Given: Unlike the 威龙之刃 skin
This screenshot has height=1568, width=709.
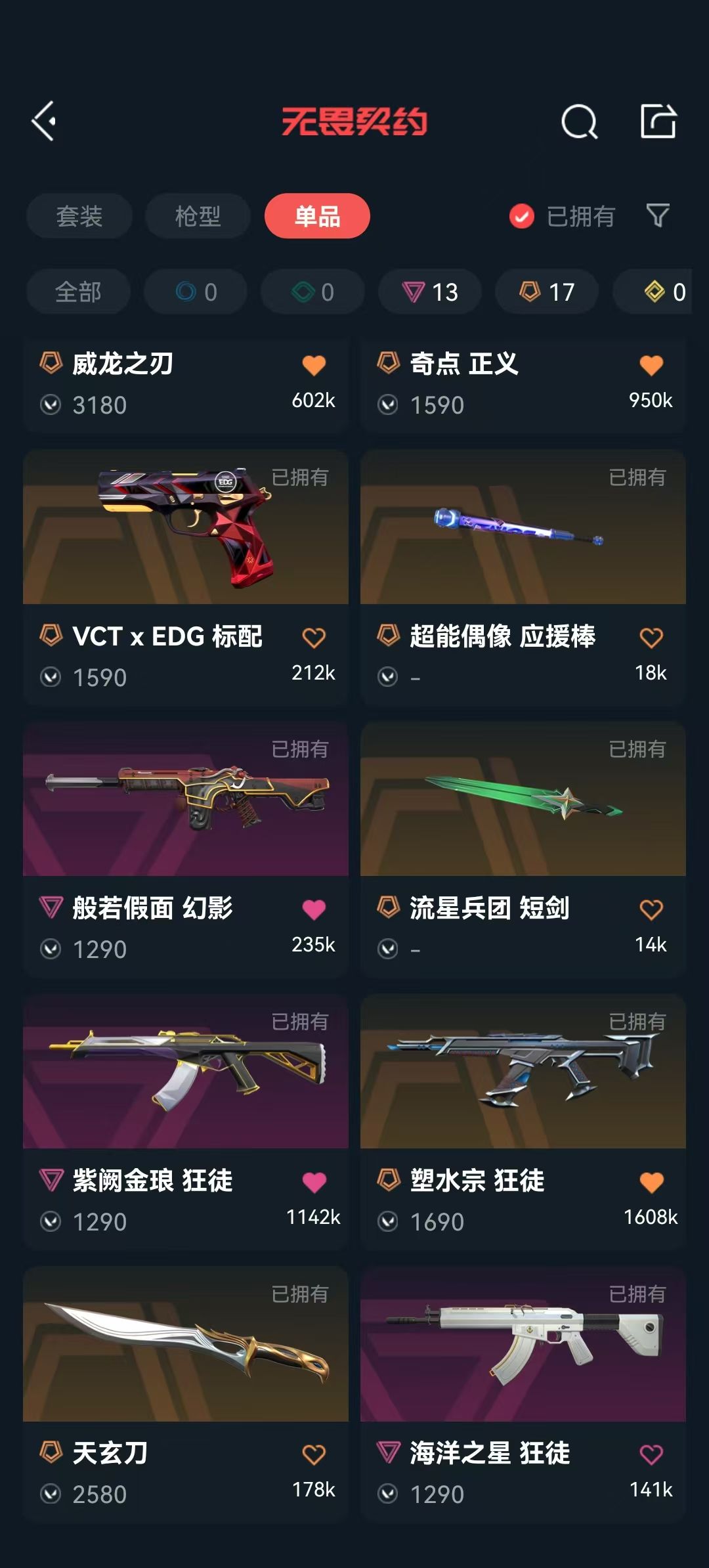Looking at the screenshot, I should click(314, 365).
